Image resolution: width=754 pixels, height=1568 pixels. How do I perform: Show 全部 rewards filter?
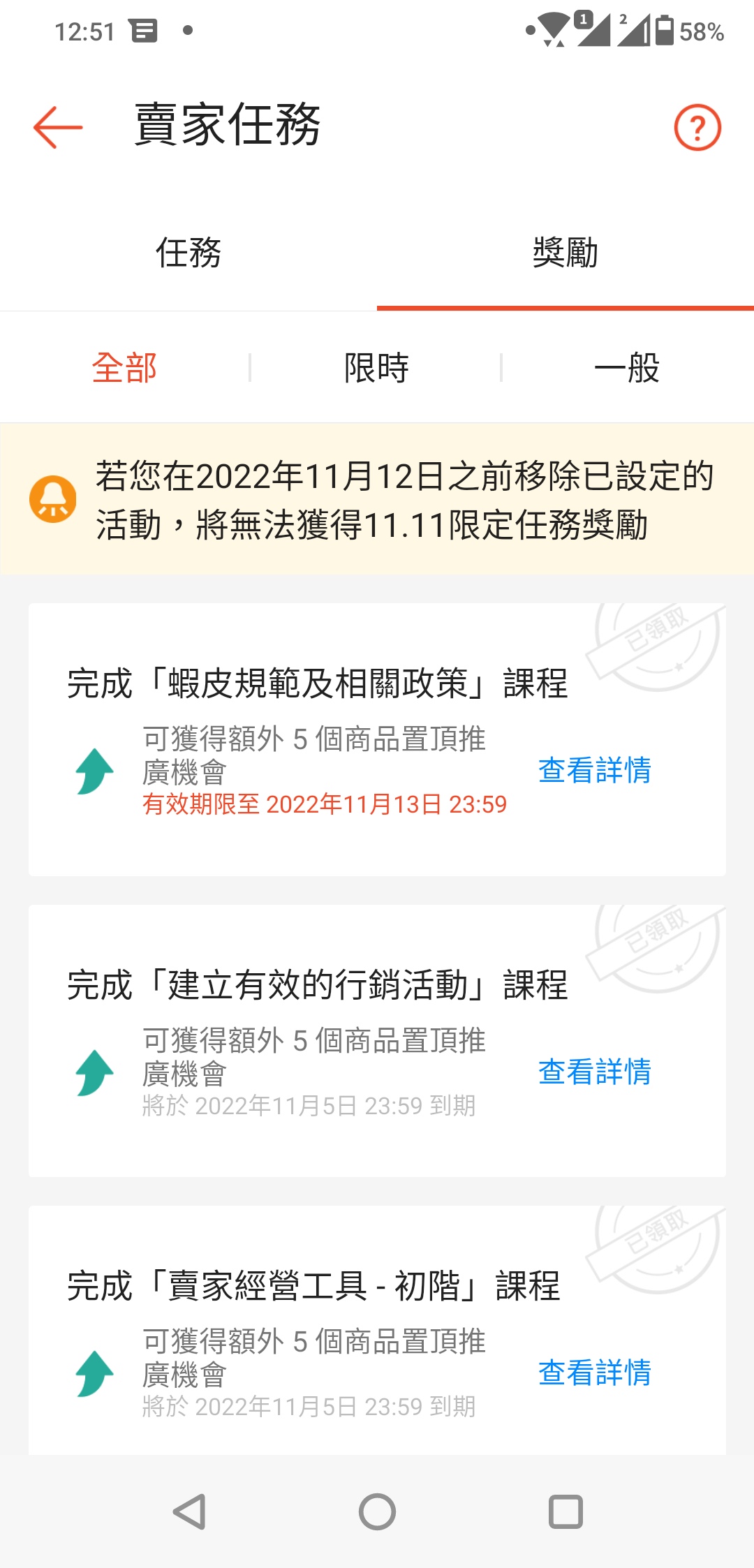[x=124, y=368]
